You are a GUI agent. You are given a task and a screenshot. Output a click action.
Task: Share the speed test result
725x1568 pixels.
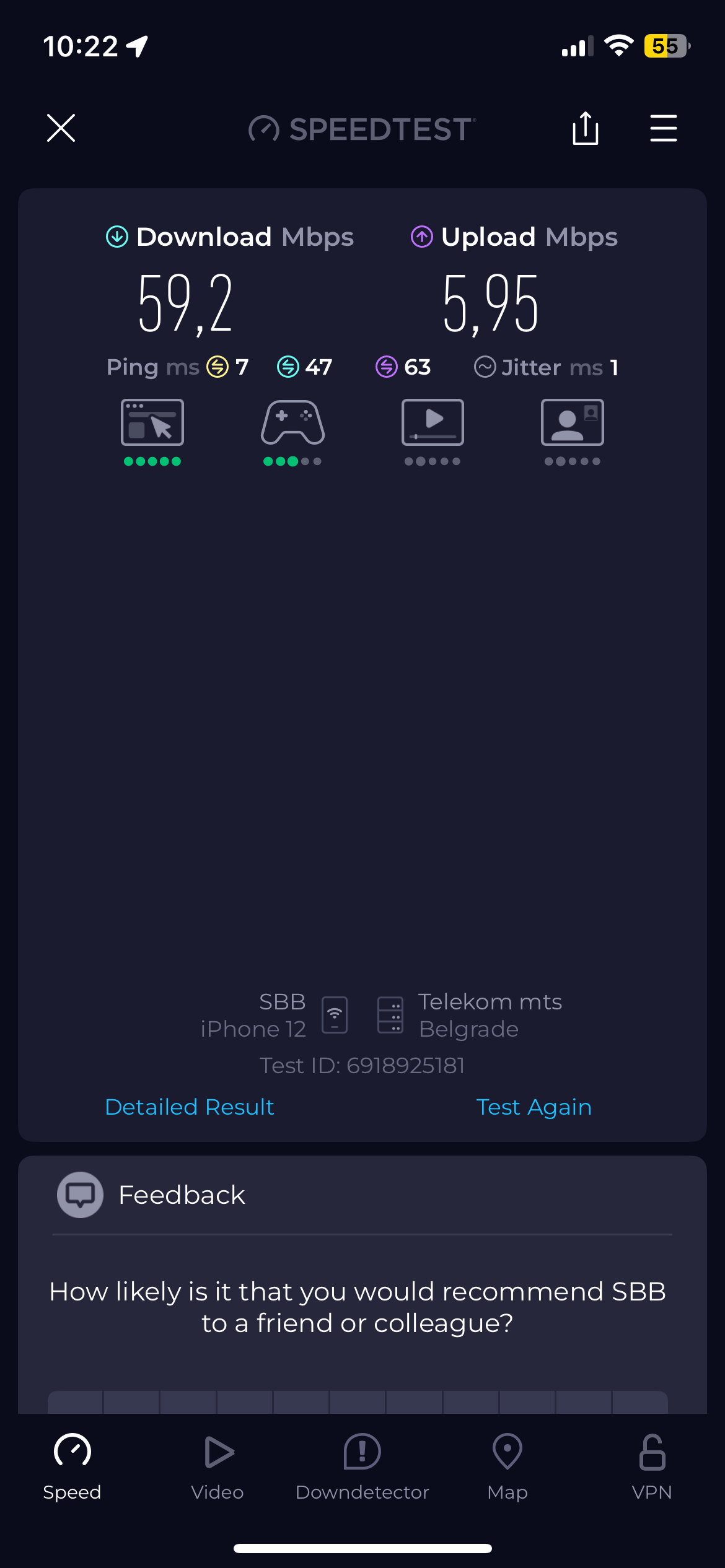pos(585,128)
